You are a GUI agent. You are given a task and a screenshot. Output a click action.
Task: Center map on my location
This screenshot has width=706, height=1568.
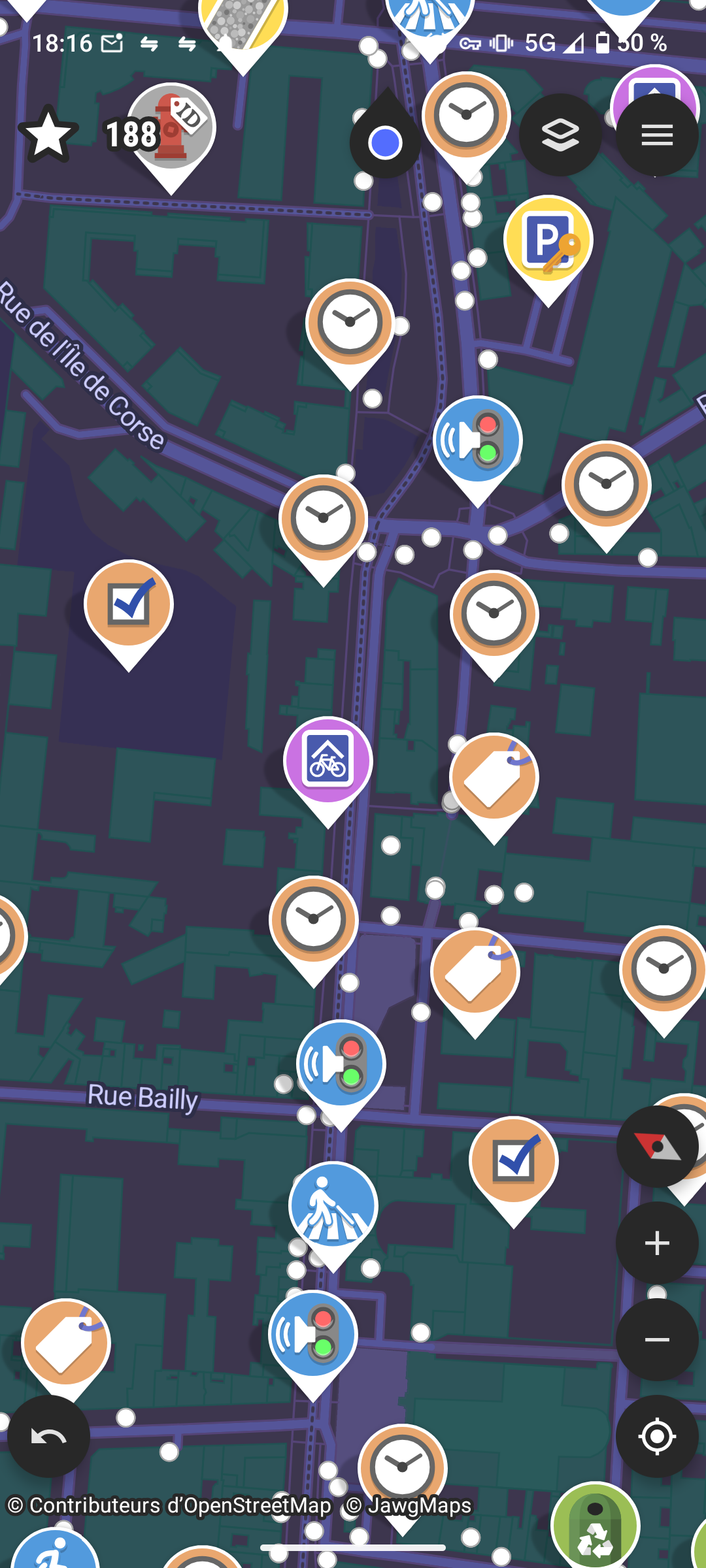(x=657, y=1436)
